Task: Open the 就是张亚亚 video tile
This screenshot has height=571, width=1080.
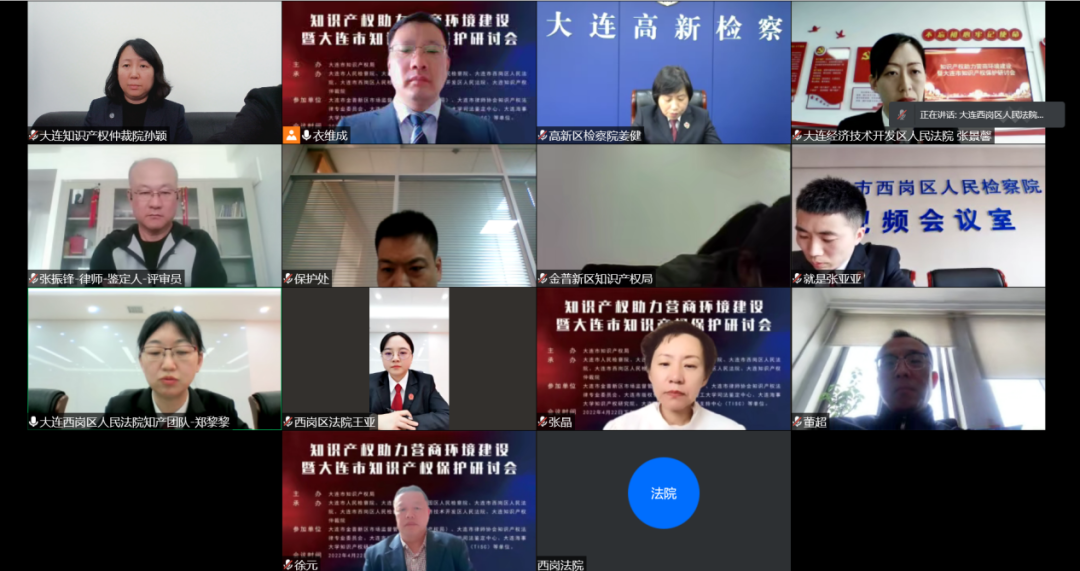Action: click(918, 215)
